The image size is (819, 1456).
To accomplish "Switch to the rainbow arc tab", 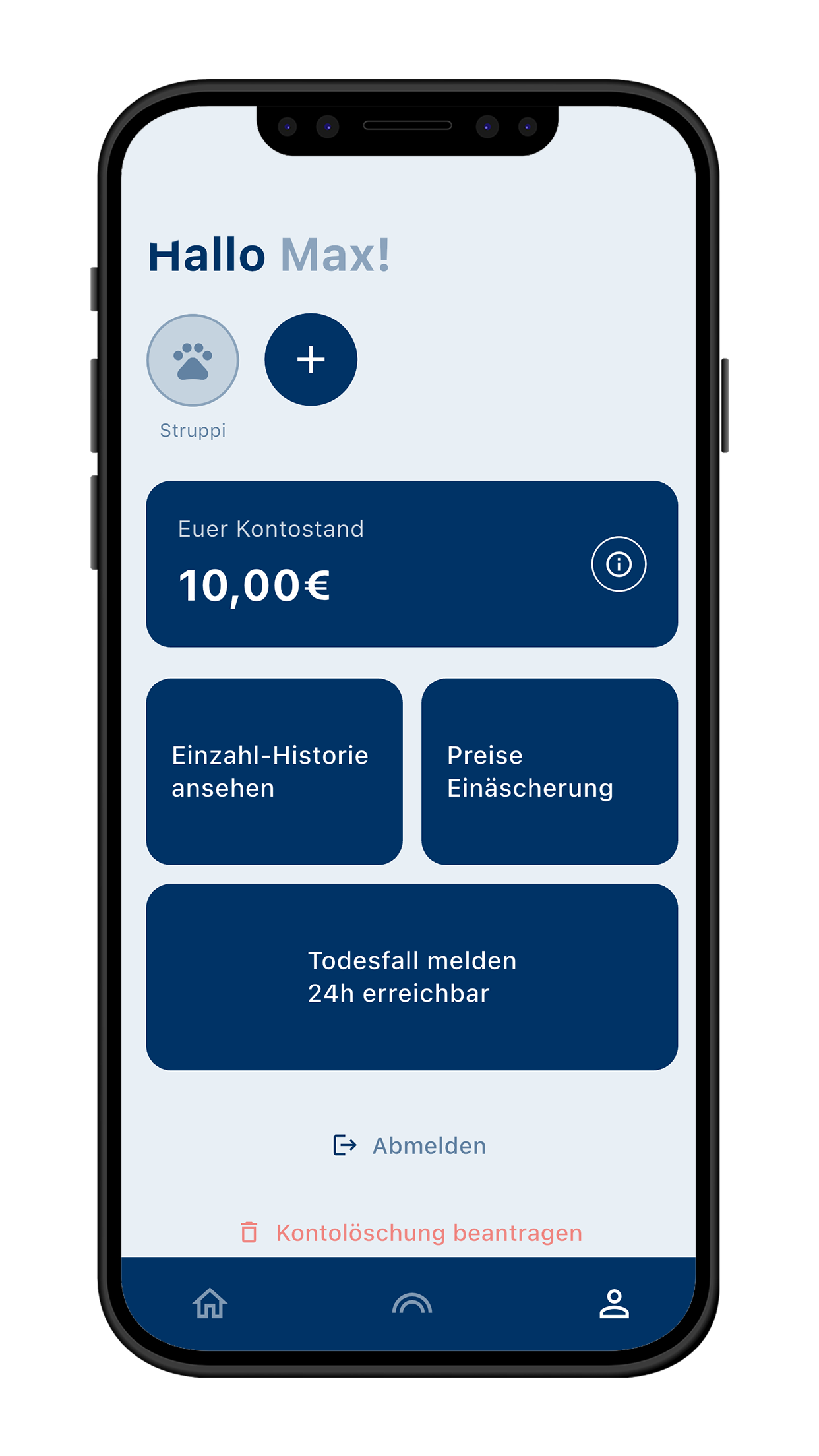I will pos(411,1304).
